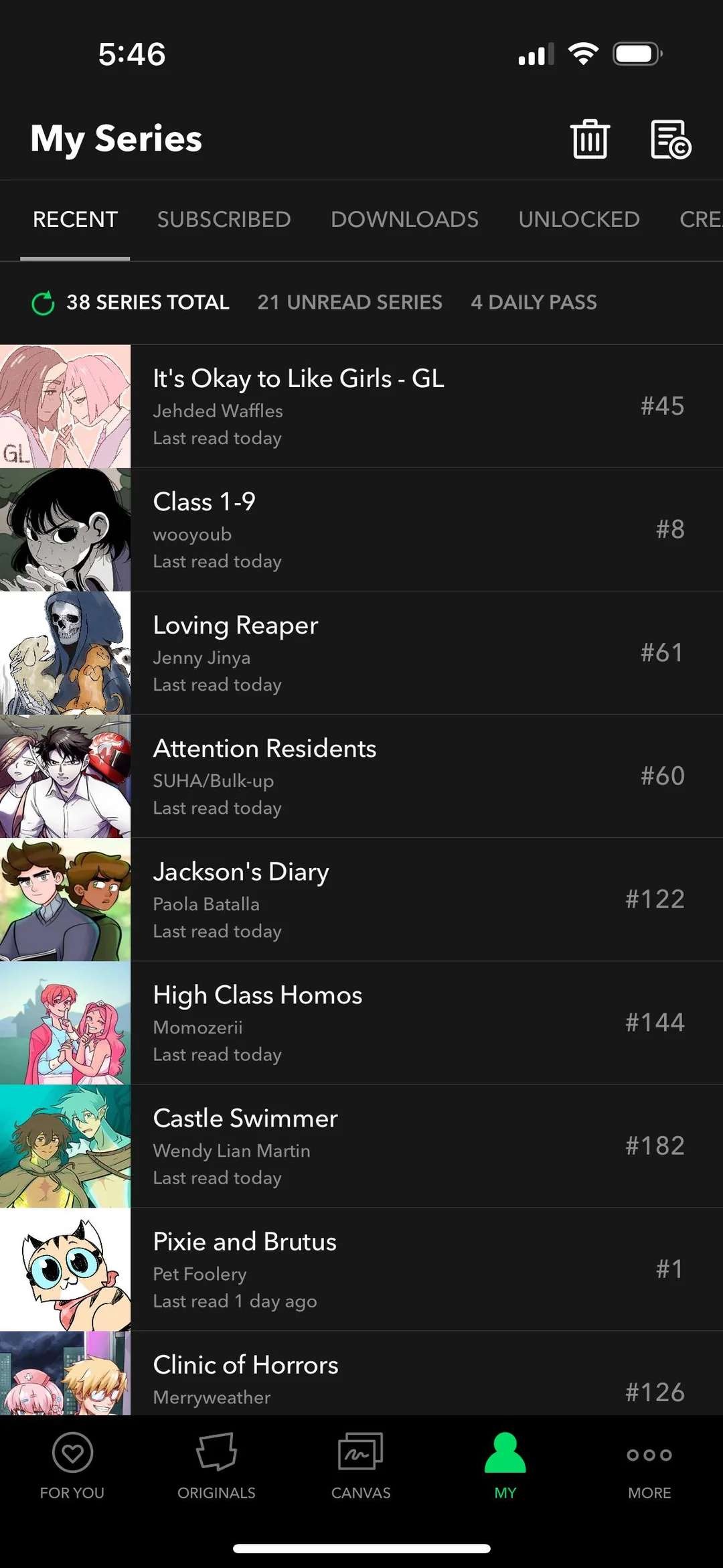
Task: Open the DOWNLOADS tab
Action: tap(404, 220)
